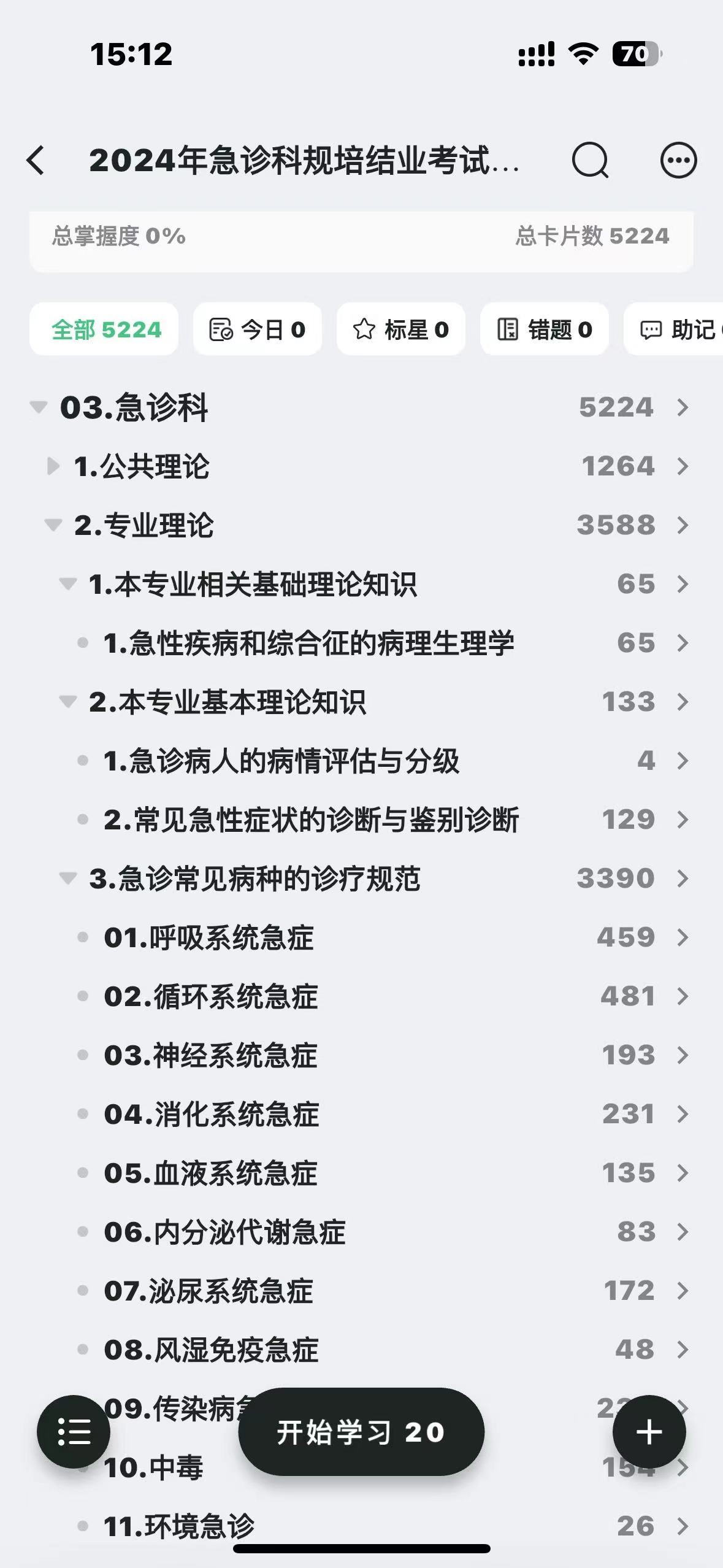Image resolution: width=723 pixels, height=1568 pixels.
Task: Collapse the 2.专业理论 section
Action: 53,525
